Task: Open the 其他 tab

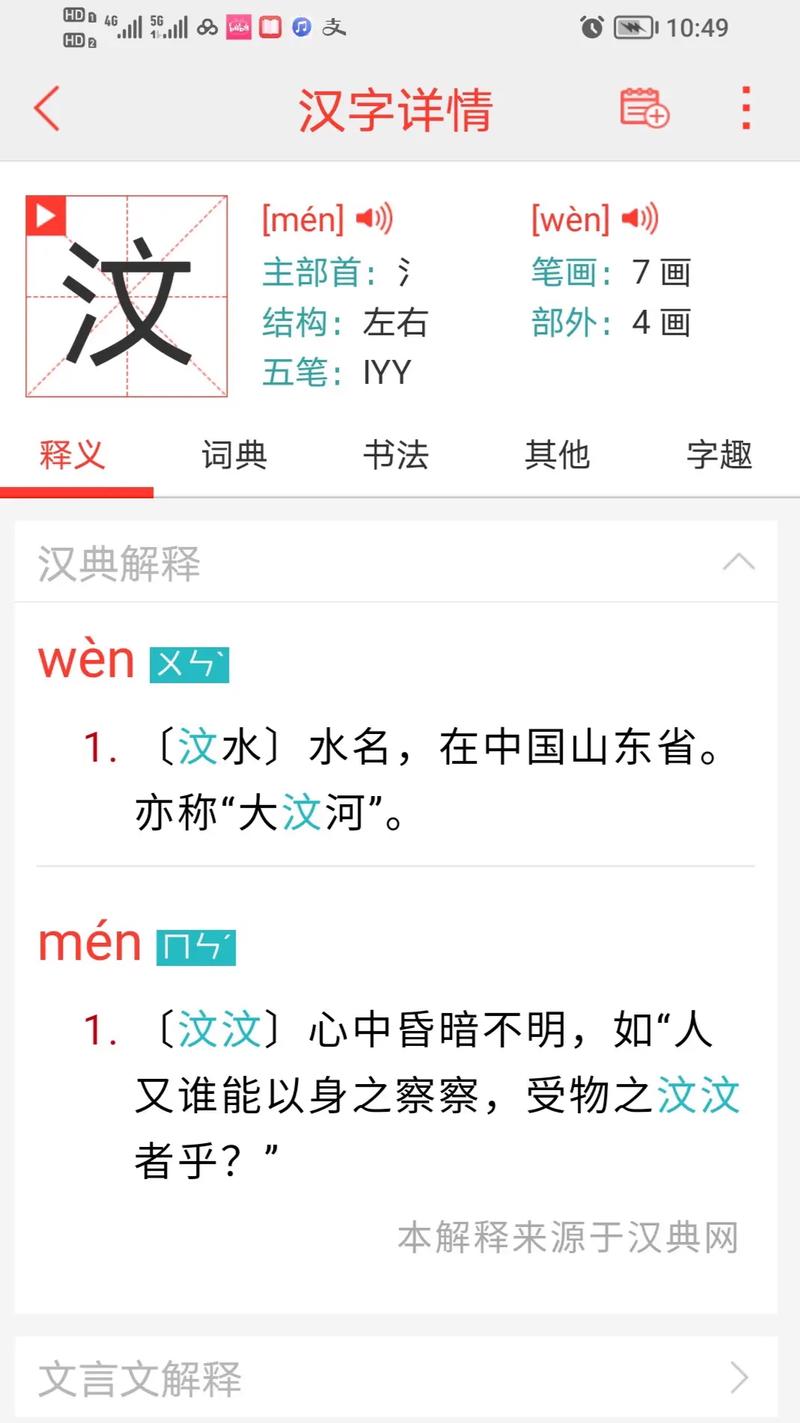Action: [557, 455]
